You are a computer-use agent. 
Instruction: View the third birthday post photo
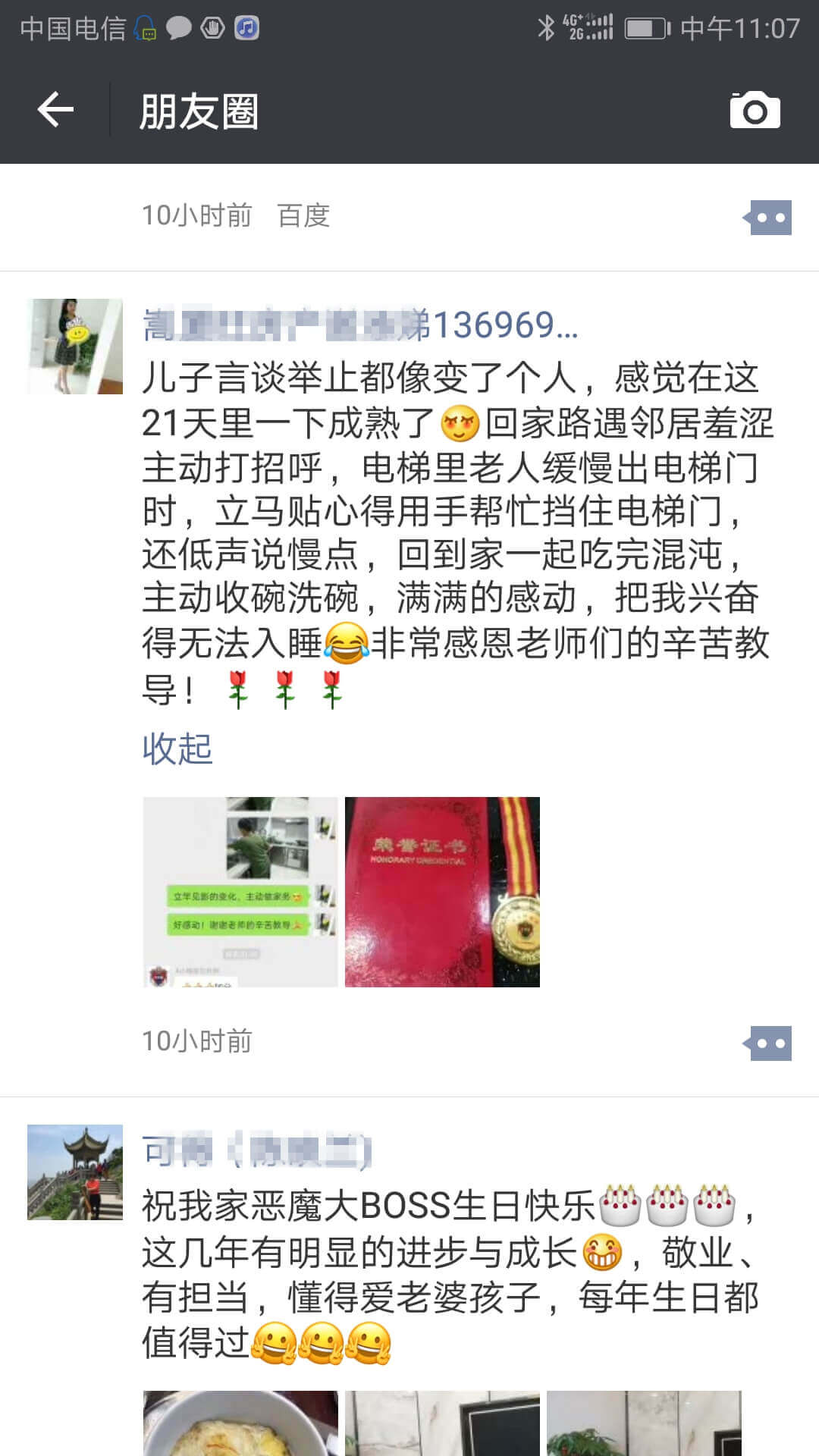point(644,1423)
